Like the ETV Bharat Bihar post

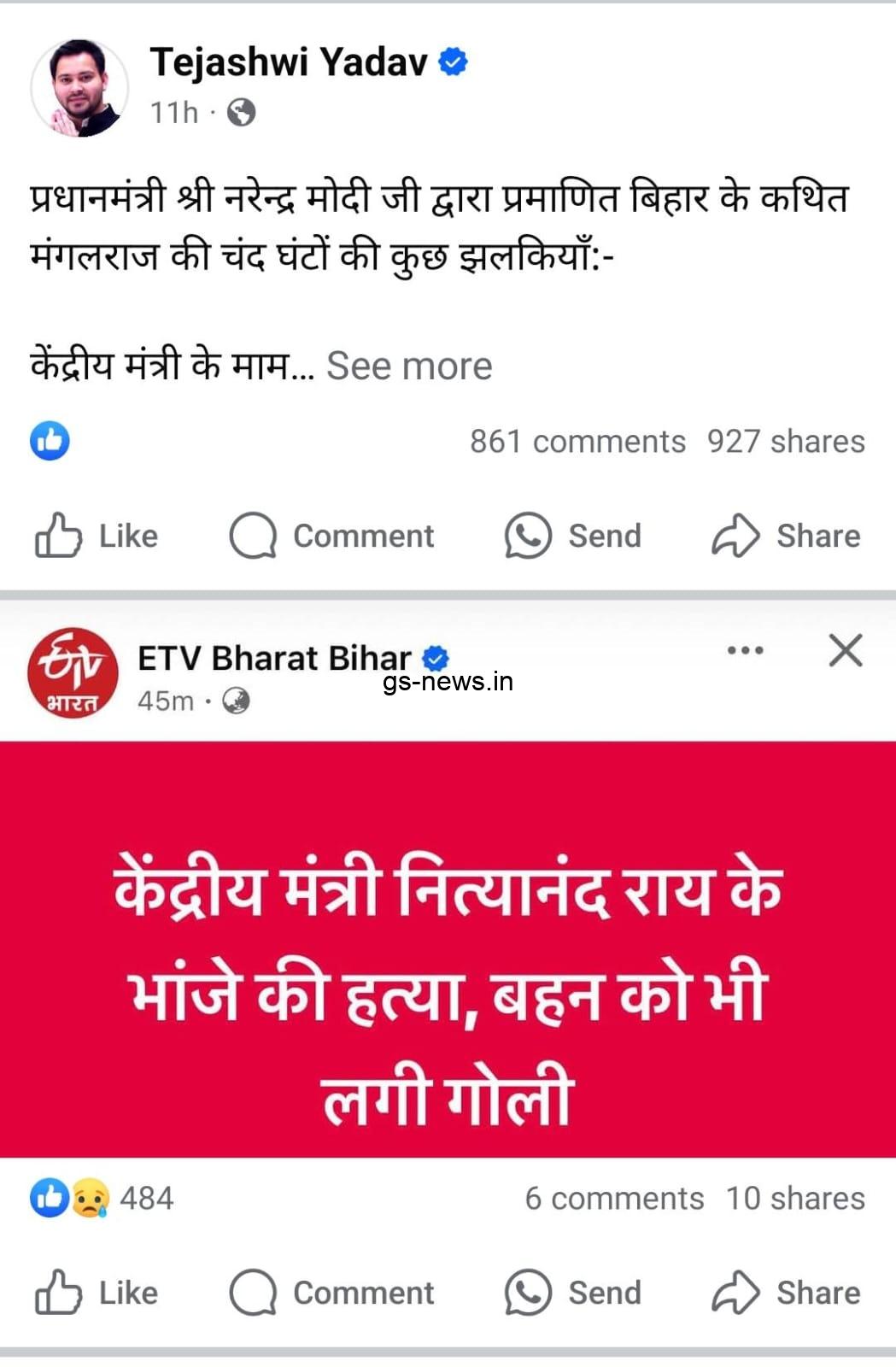click(x=97, y=1293)
